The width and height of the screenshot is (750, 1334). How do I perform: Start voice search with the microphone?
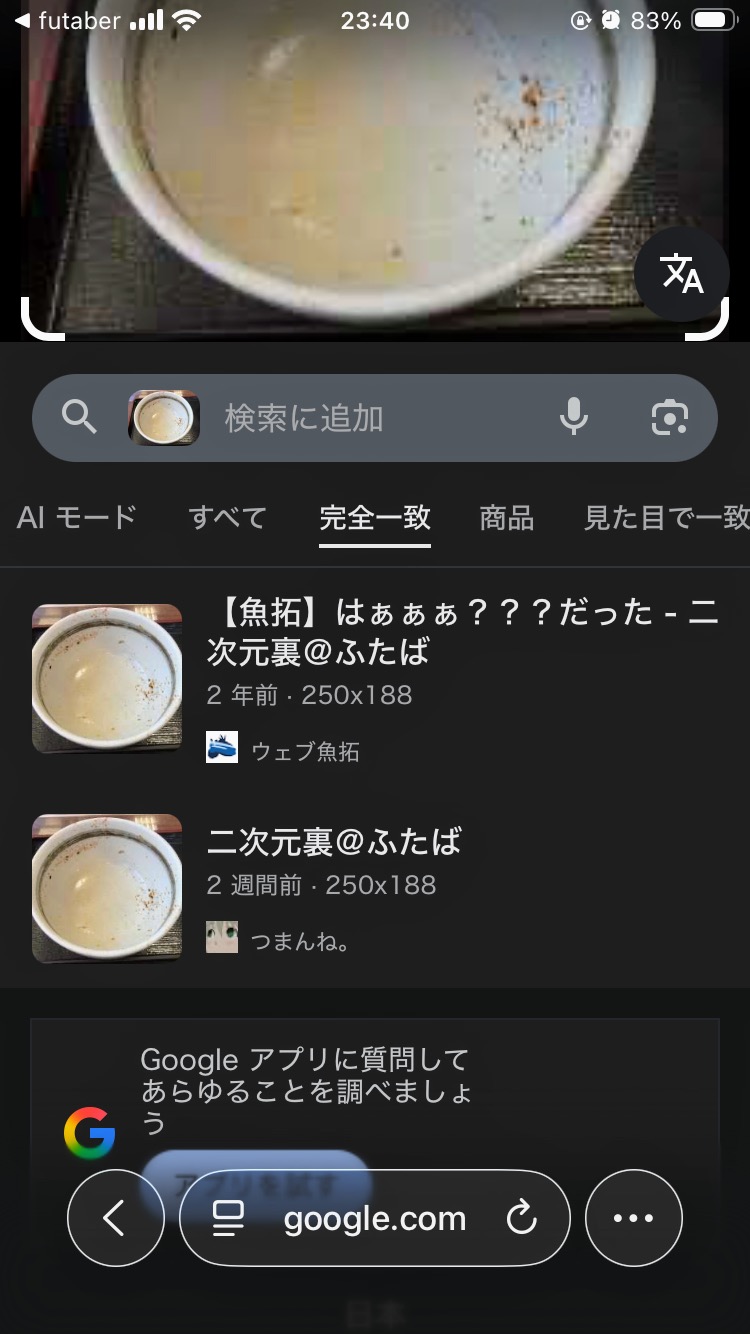pos(573,417)
